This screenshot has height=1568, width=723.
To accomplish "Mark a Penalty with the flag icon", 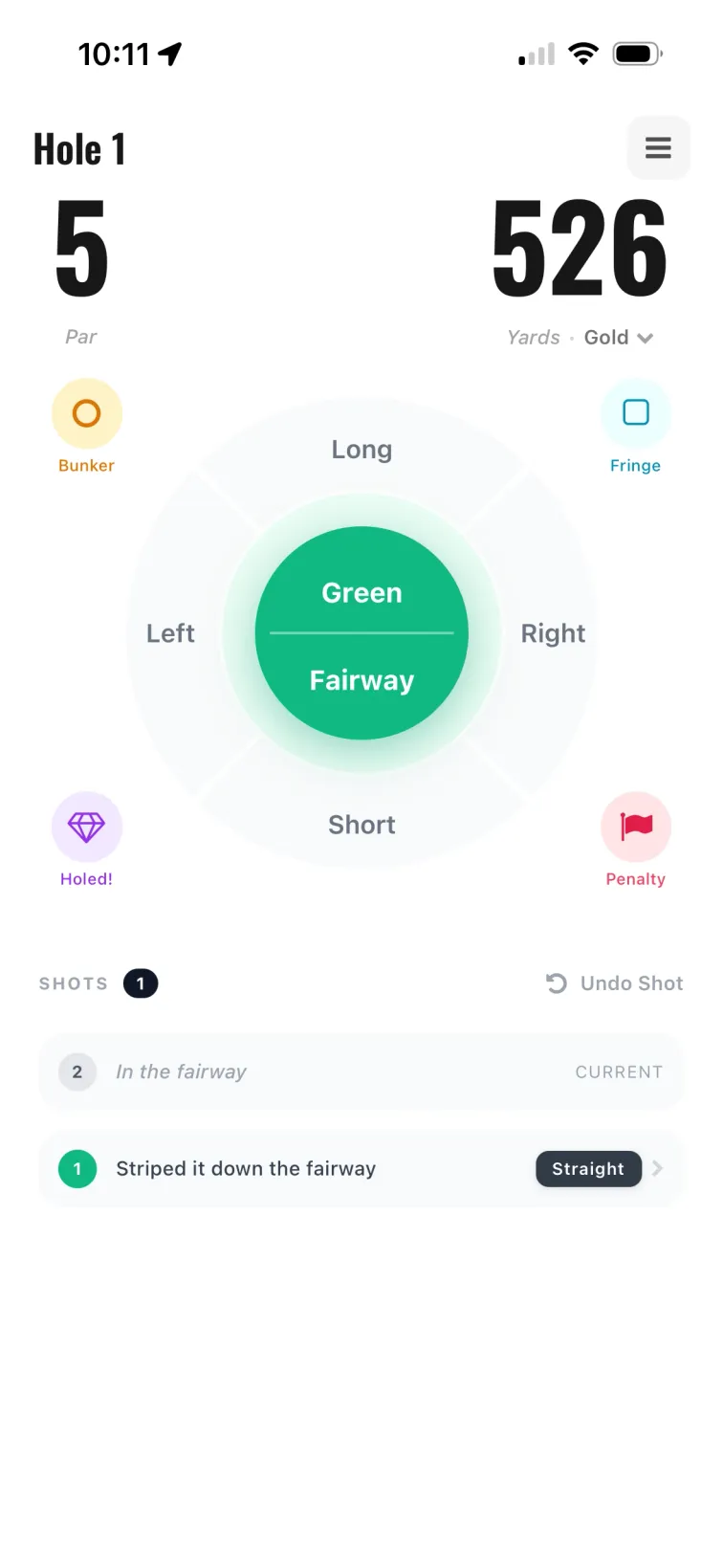I will pyautogui.click(x=636, y=827).
